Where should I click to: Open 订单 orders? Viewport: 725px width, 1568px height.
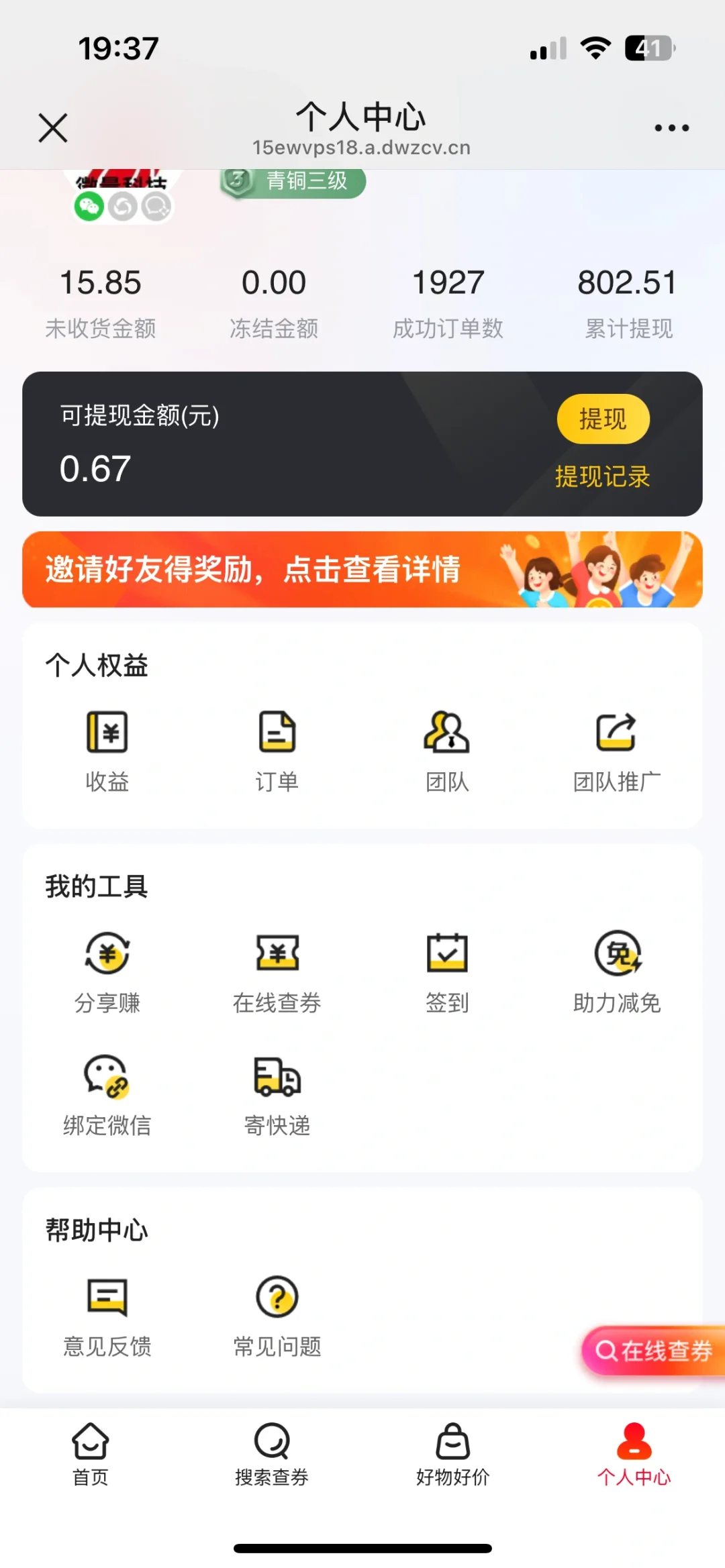pos(277,750)
